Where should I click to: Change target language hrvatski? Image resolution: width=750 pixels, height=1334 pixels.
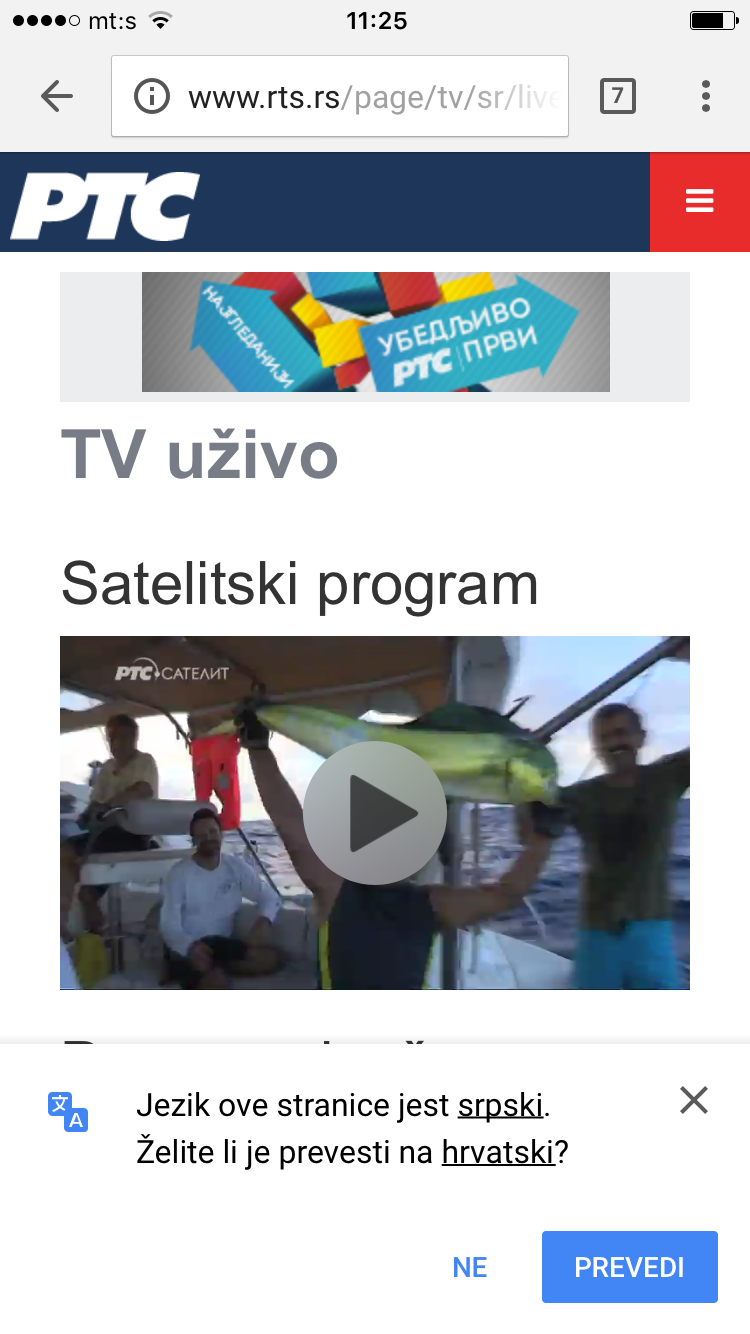[x=498, y=1153]
